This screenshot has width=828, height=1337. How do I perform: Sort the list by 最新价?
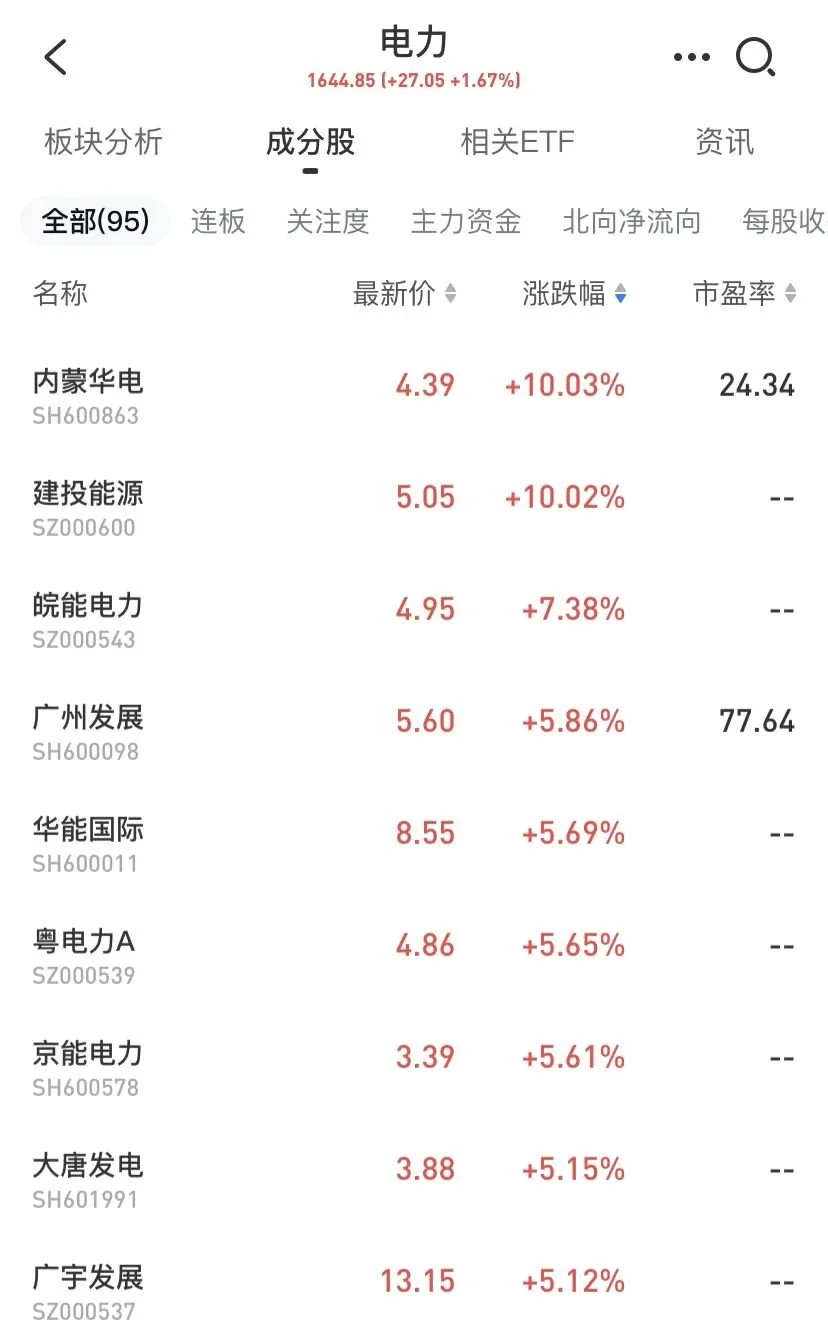(x=404, y=293)
